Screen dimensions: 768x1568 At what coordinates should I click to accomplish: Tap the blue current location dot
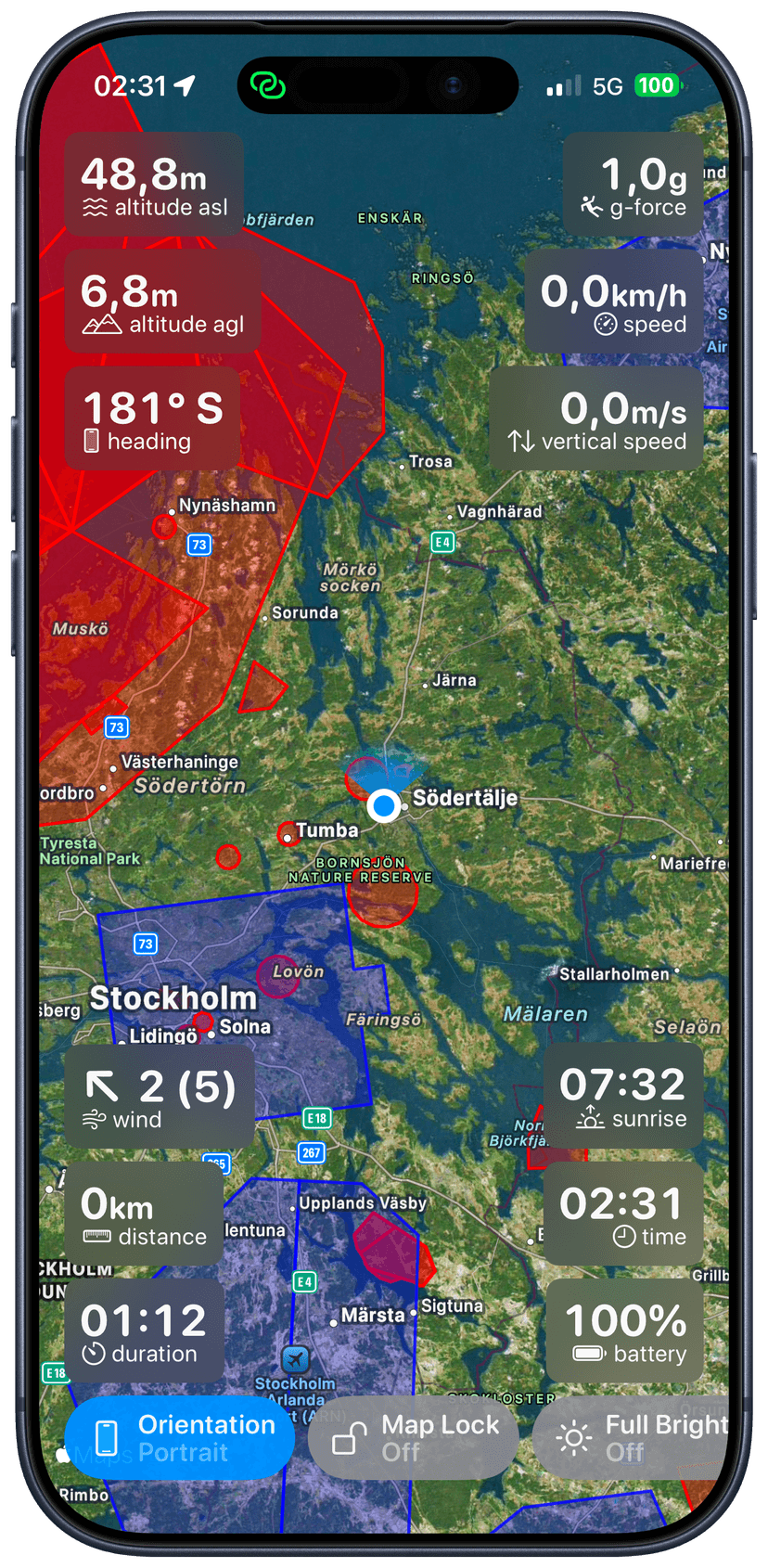pos(384,805)
